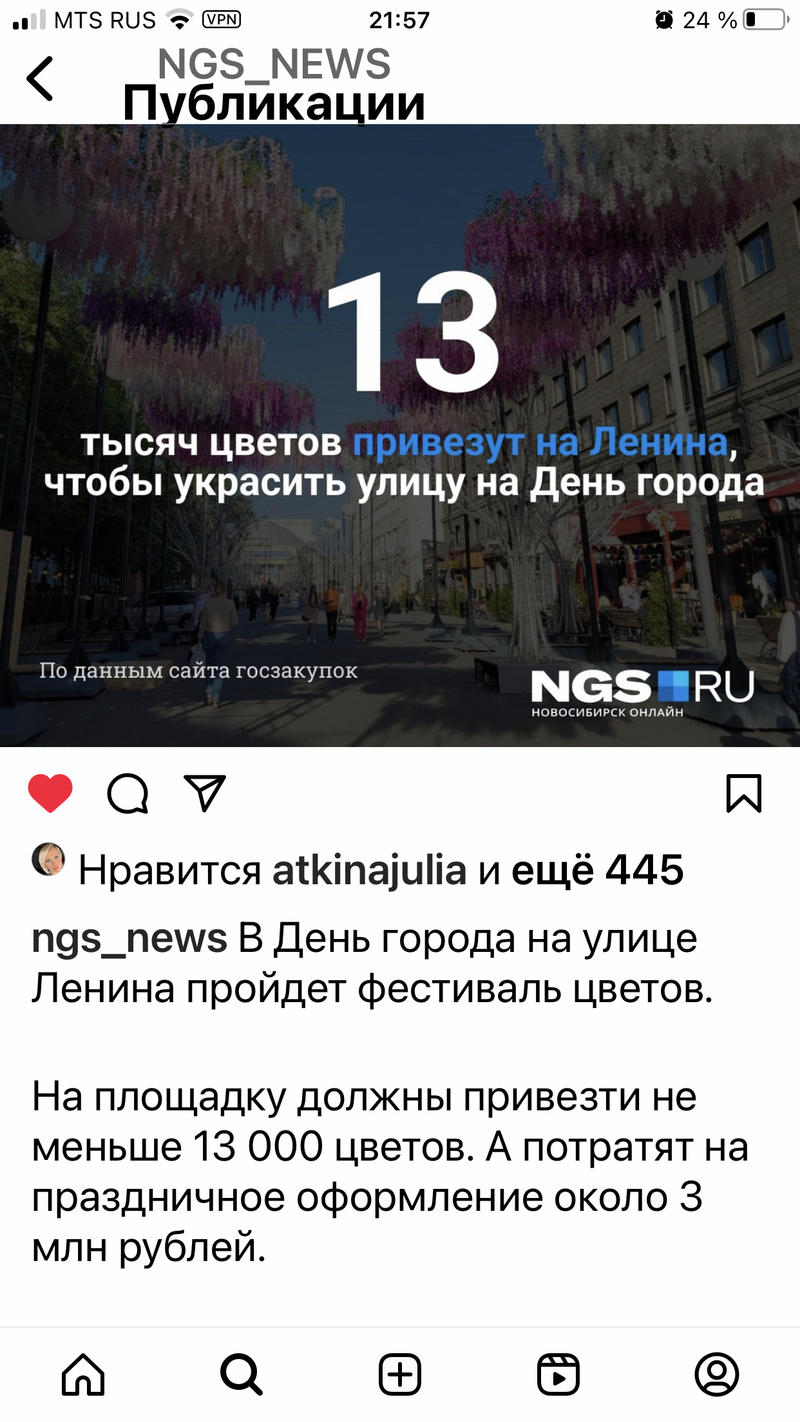This screenshot has width=800, height=1422.
Task: Go back from the Публикации screen
Action: click(x=40, y=79)
